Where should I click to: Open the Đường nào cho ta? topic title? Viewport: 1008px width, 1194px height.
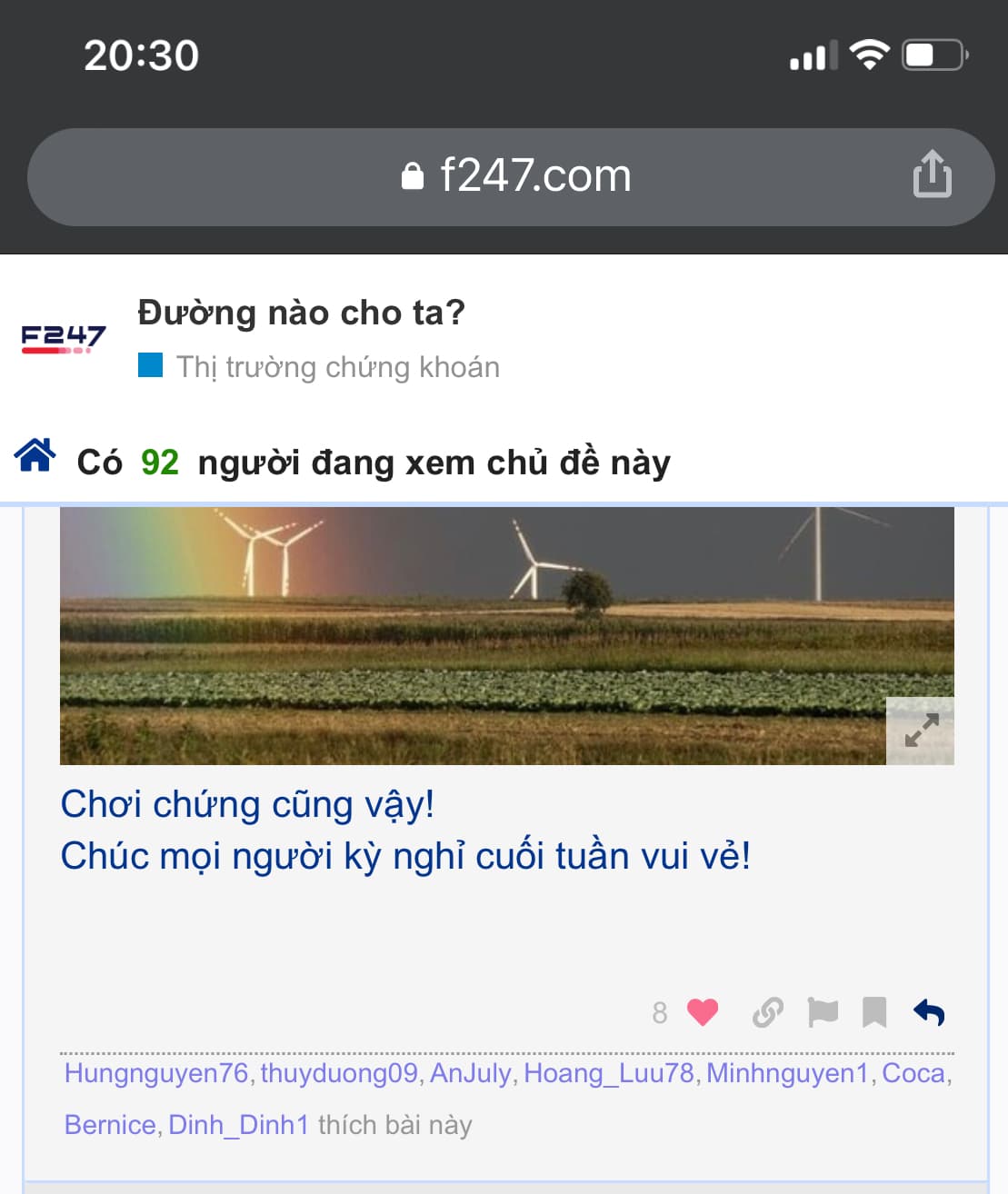pyautogui.click(x=301, y=313)
